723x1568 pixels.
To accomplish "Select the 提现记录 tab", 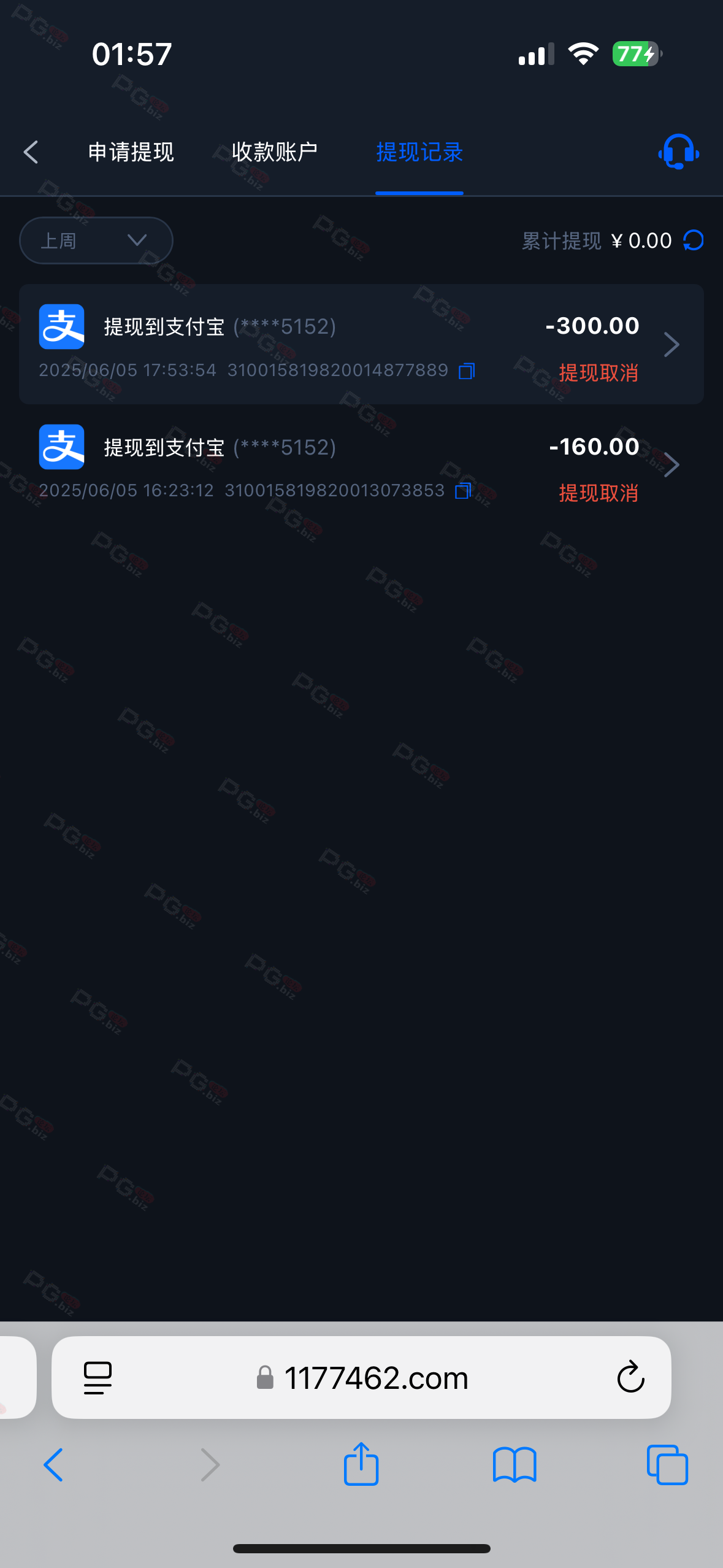I will point(419,152).
